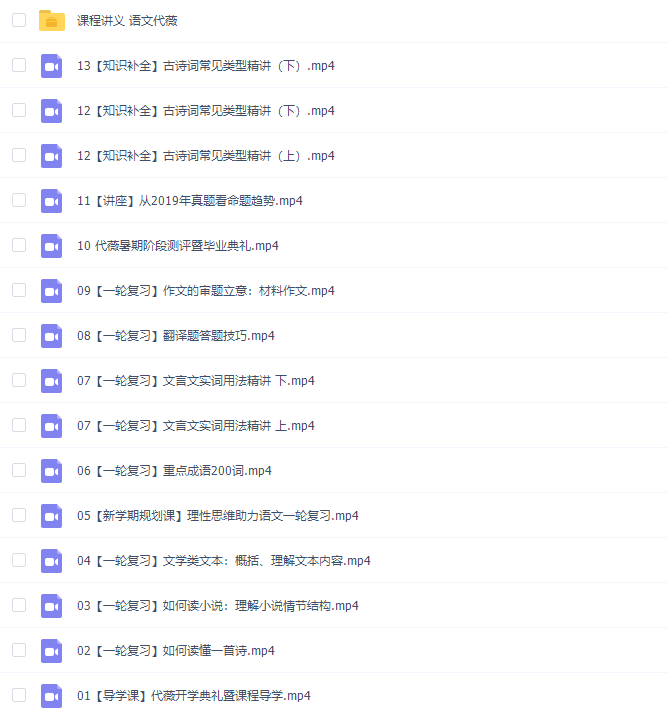Open video 13 古诗词常见类型精讲（下）
Screen dimensions: 668x711
pos(206,66)
